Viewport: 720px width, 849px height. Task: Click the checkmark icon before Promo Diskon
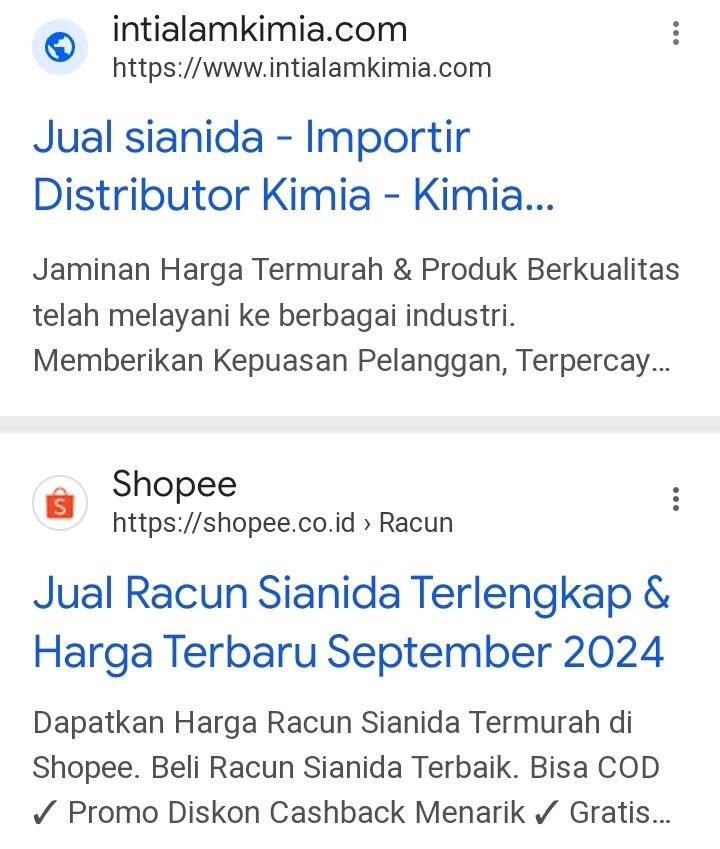coord(48,812)
